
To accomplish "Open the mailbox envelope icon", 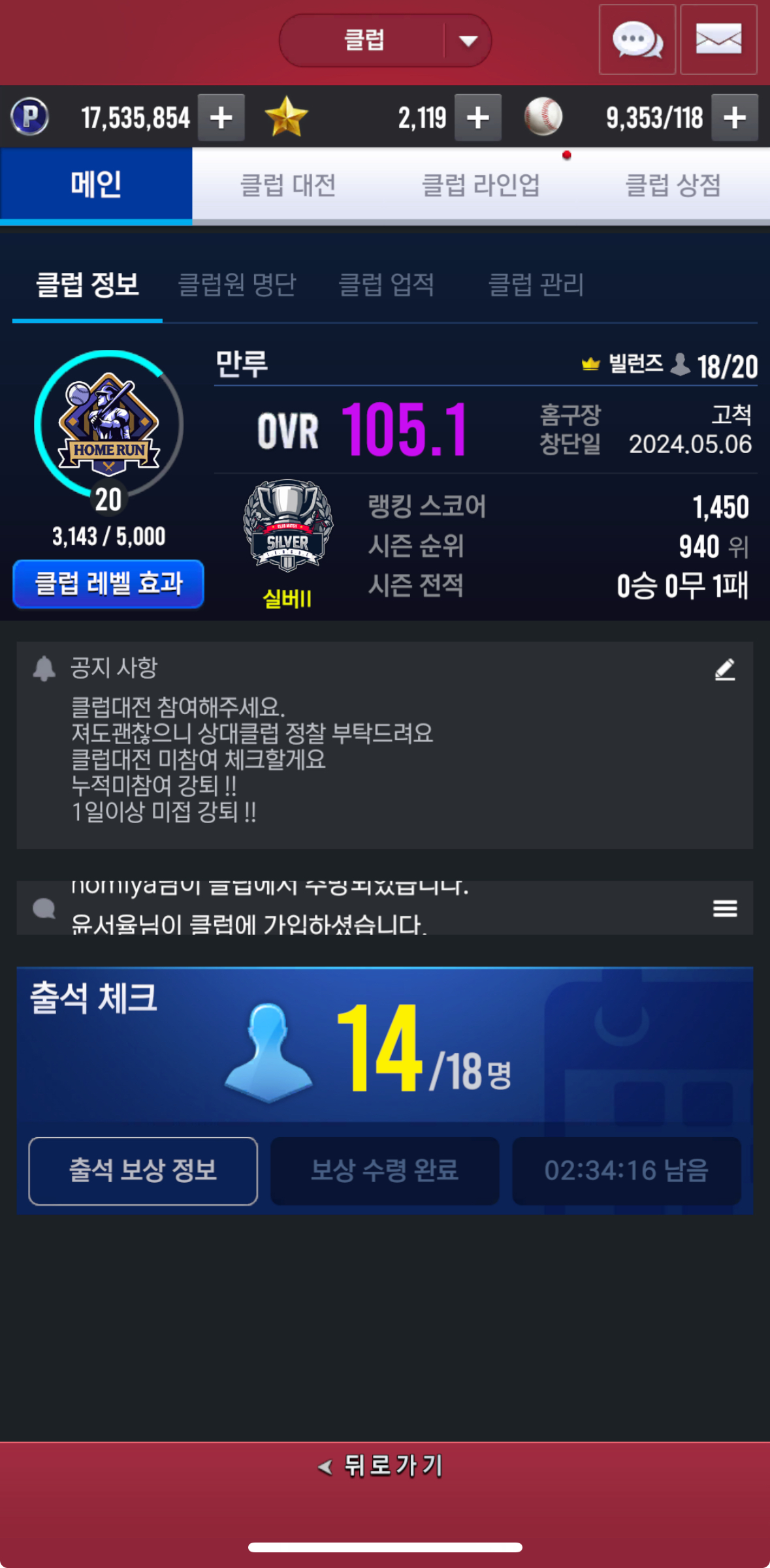I will (x=718, y=40).
